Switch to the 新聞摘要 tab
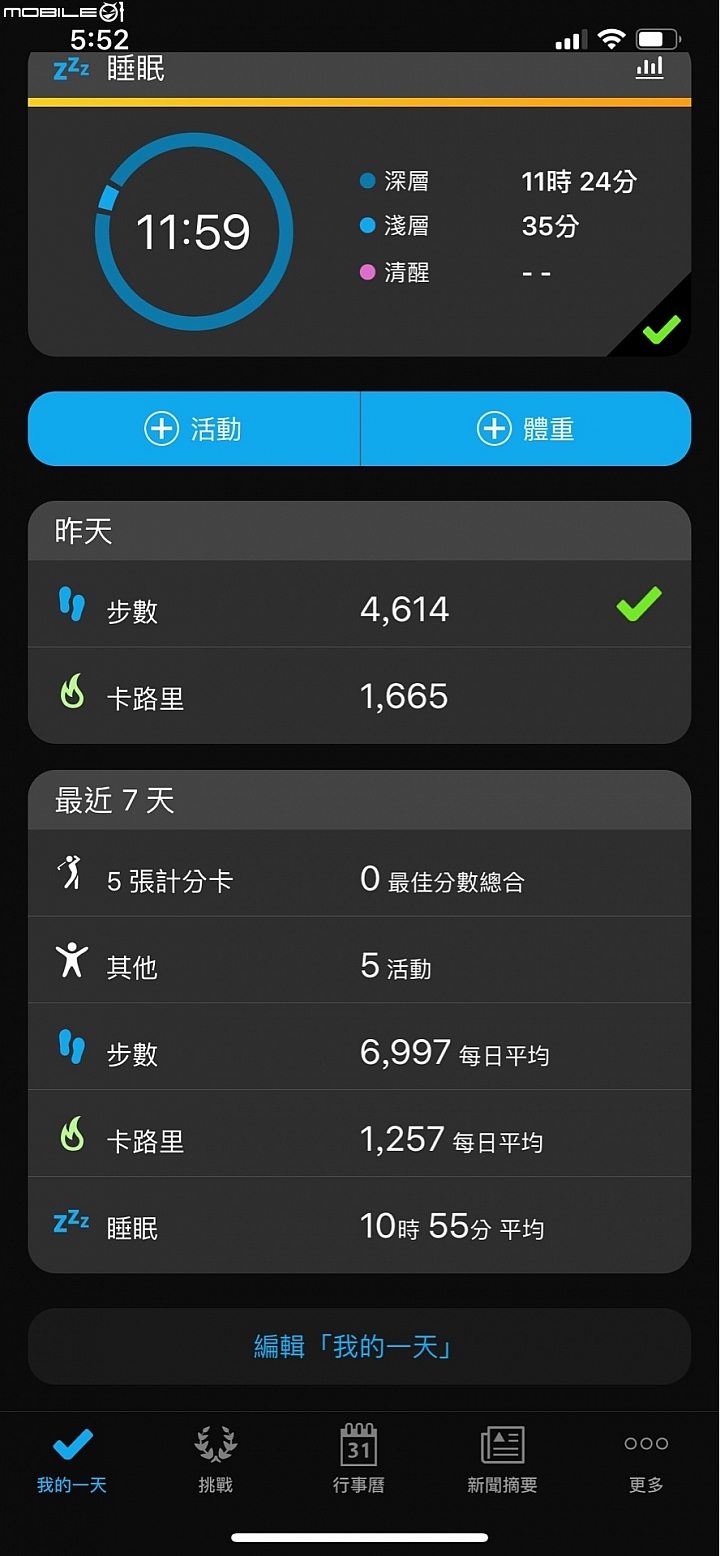720x1556 pixels. click(x=502, y=1461)
